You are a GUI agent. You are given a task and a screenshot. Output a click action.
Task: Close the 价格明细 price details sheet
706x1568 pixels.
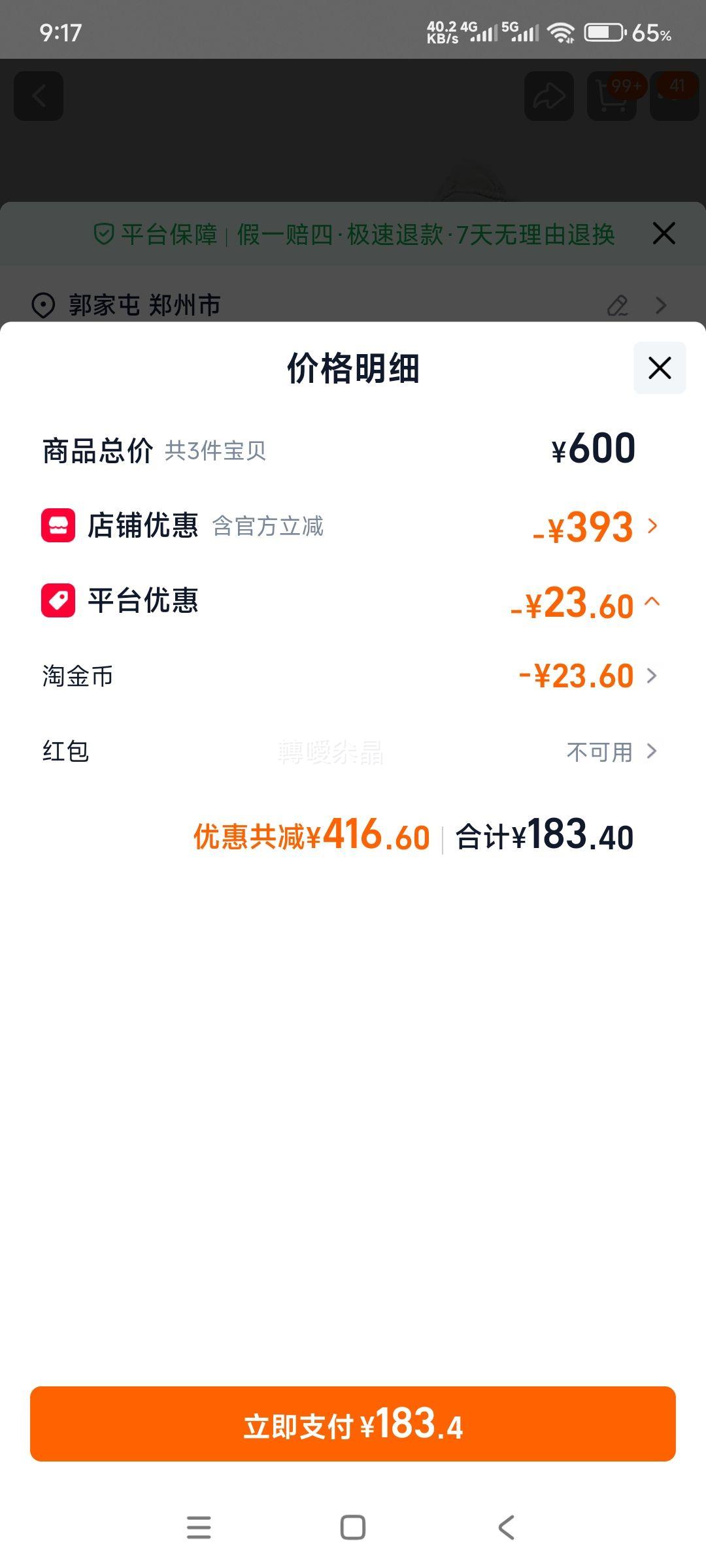pos(660,368)
